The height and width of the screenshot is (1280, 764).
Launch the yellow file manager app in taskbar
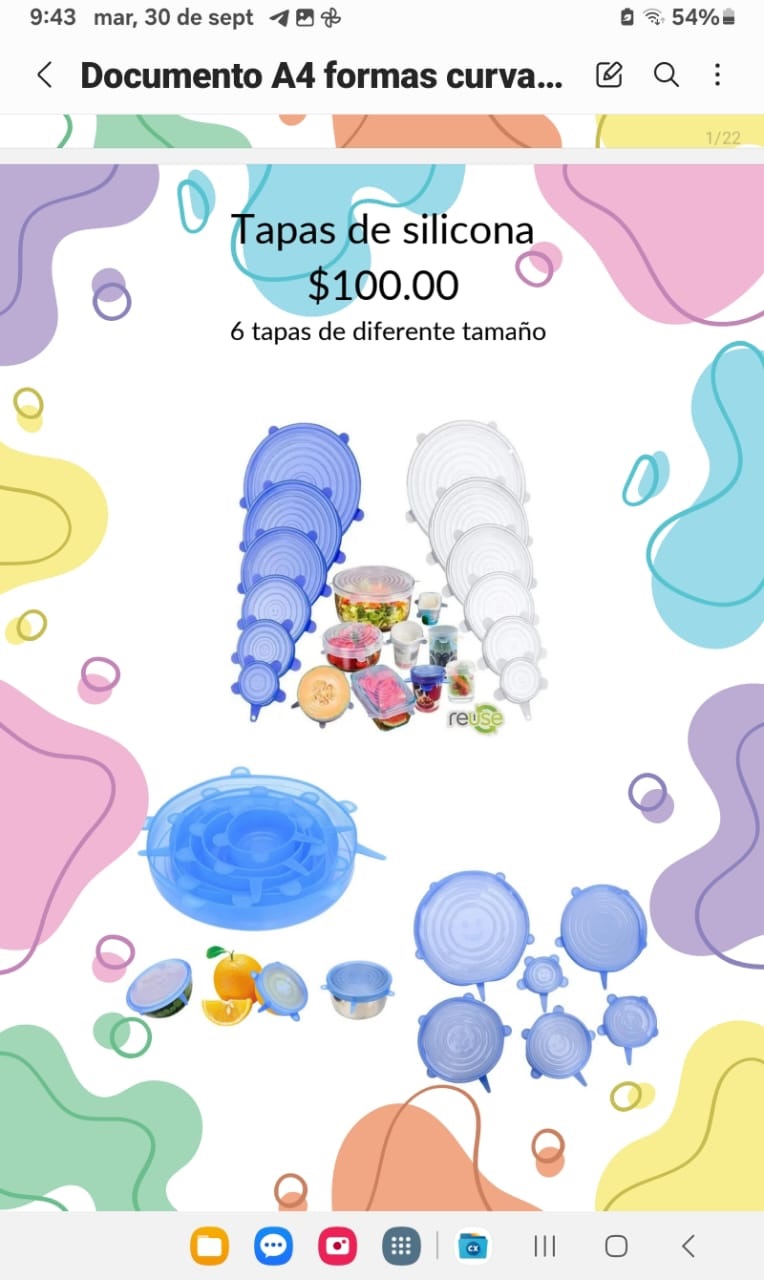(x=210, y=1246)
